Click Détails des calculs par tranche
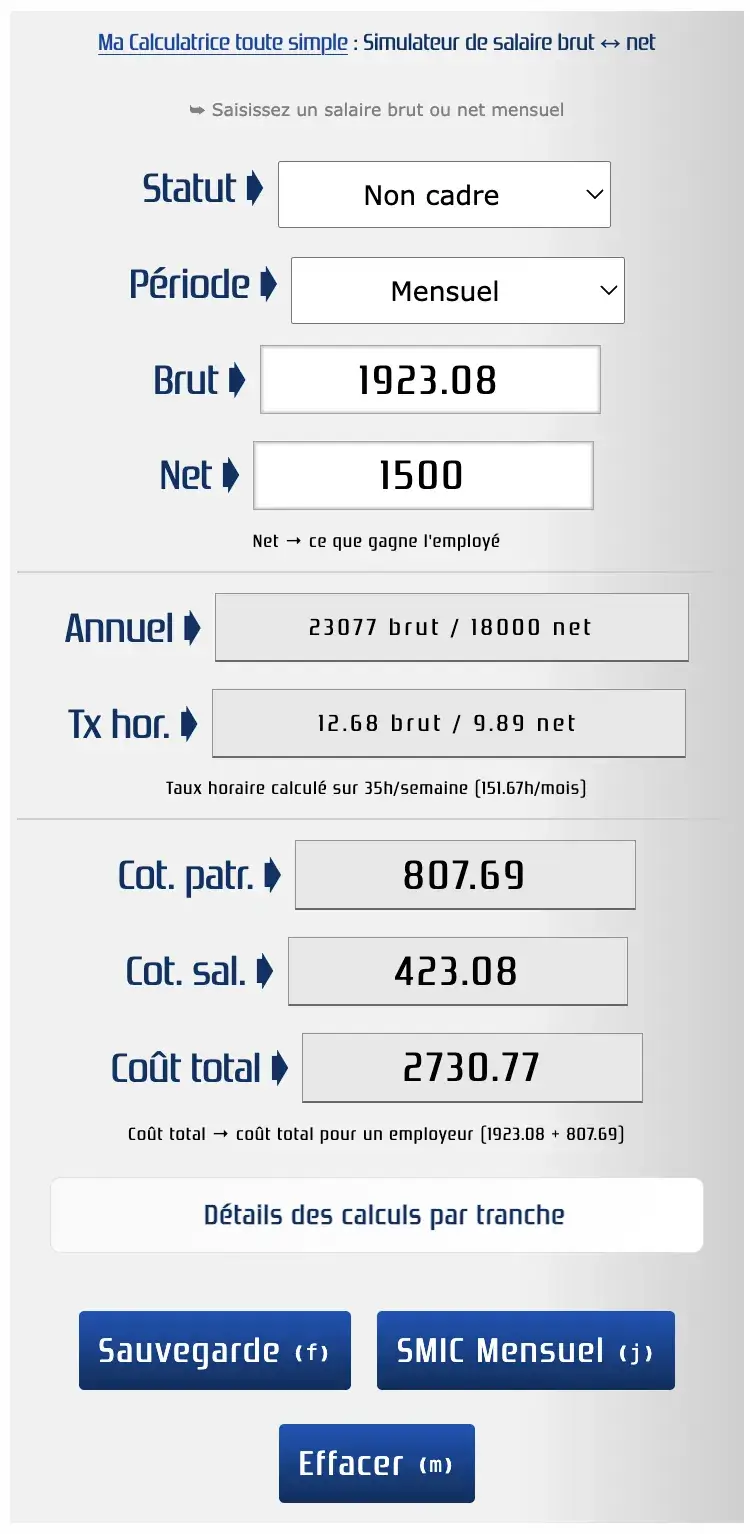This screenshot has height=1534, width=750. click(x=376, y=1214)
